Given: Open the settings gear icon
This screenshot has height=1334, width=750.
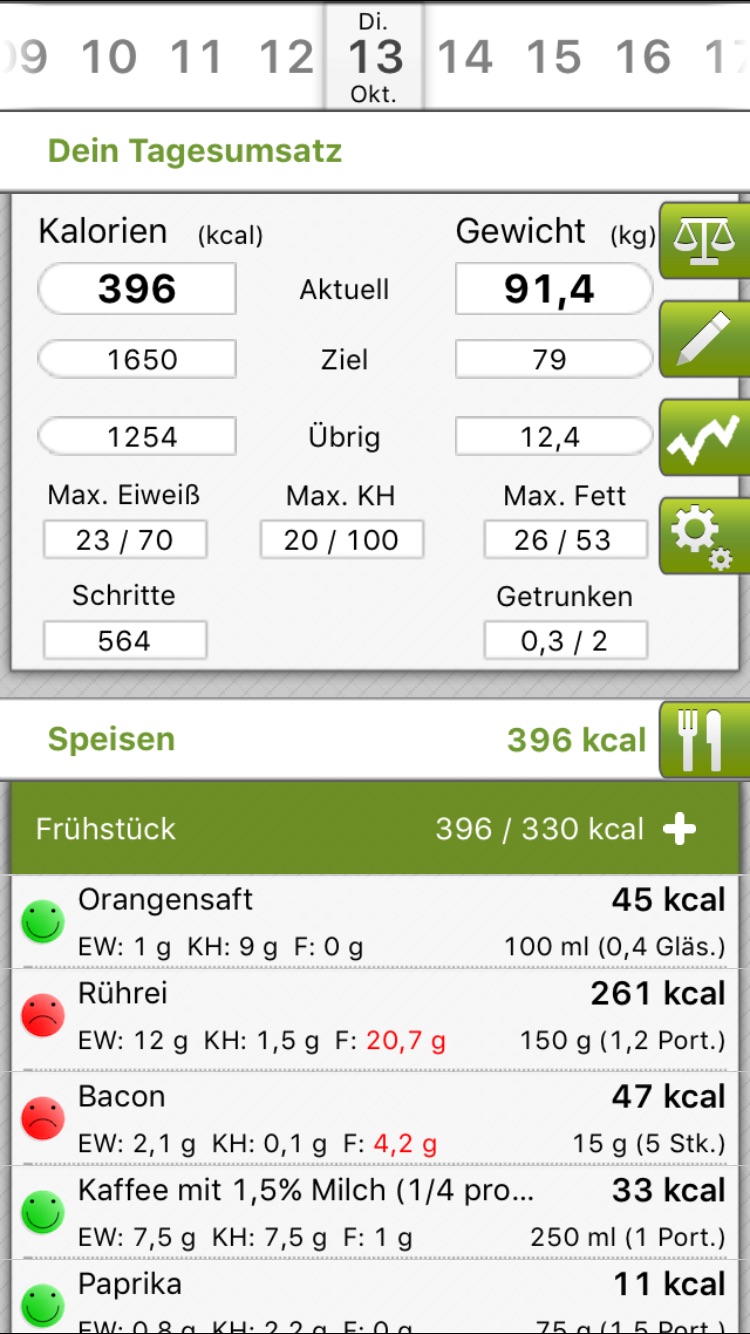Looking at the screenshot, I should [x=705, y=536].
